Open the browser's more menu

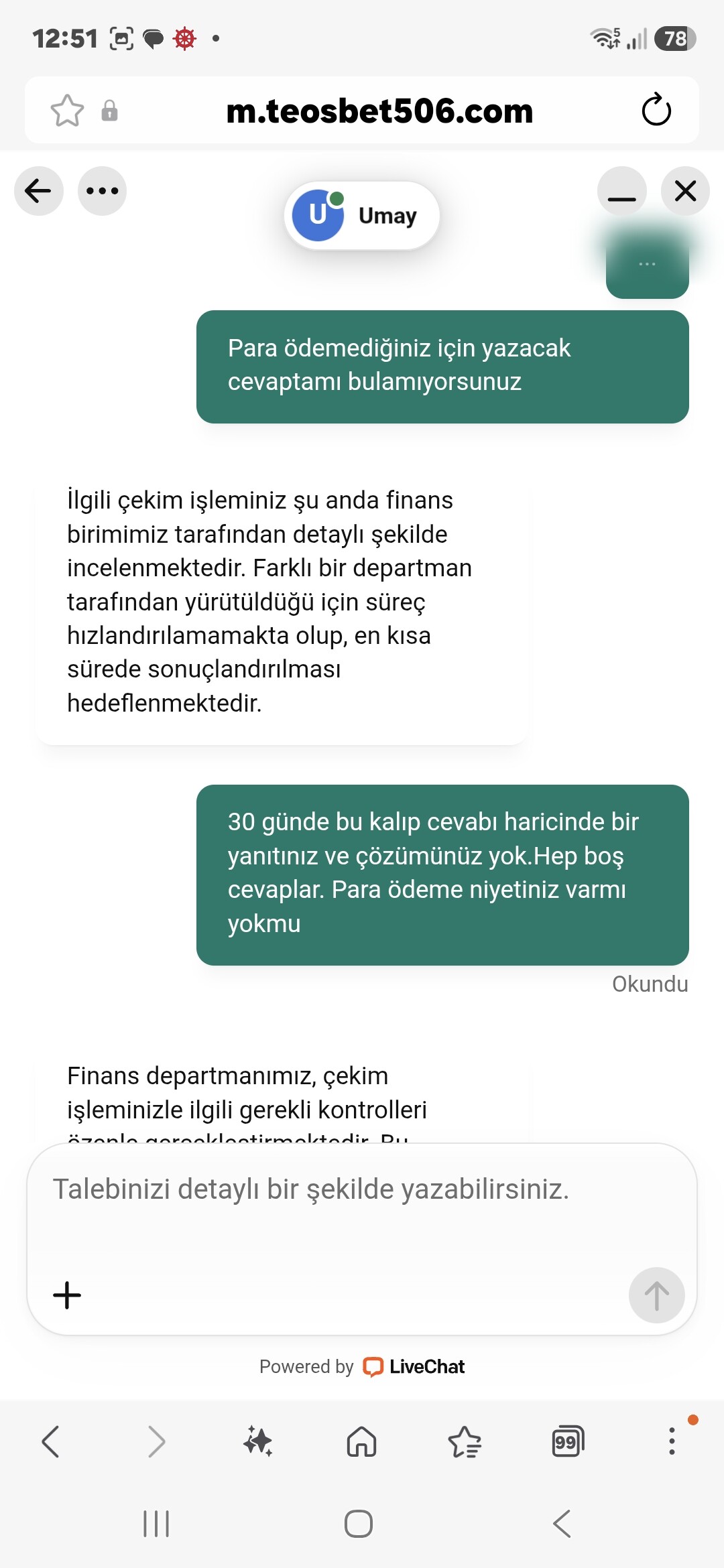coord(672,1441)
